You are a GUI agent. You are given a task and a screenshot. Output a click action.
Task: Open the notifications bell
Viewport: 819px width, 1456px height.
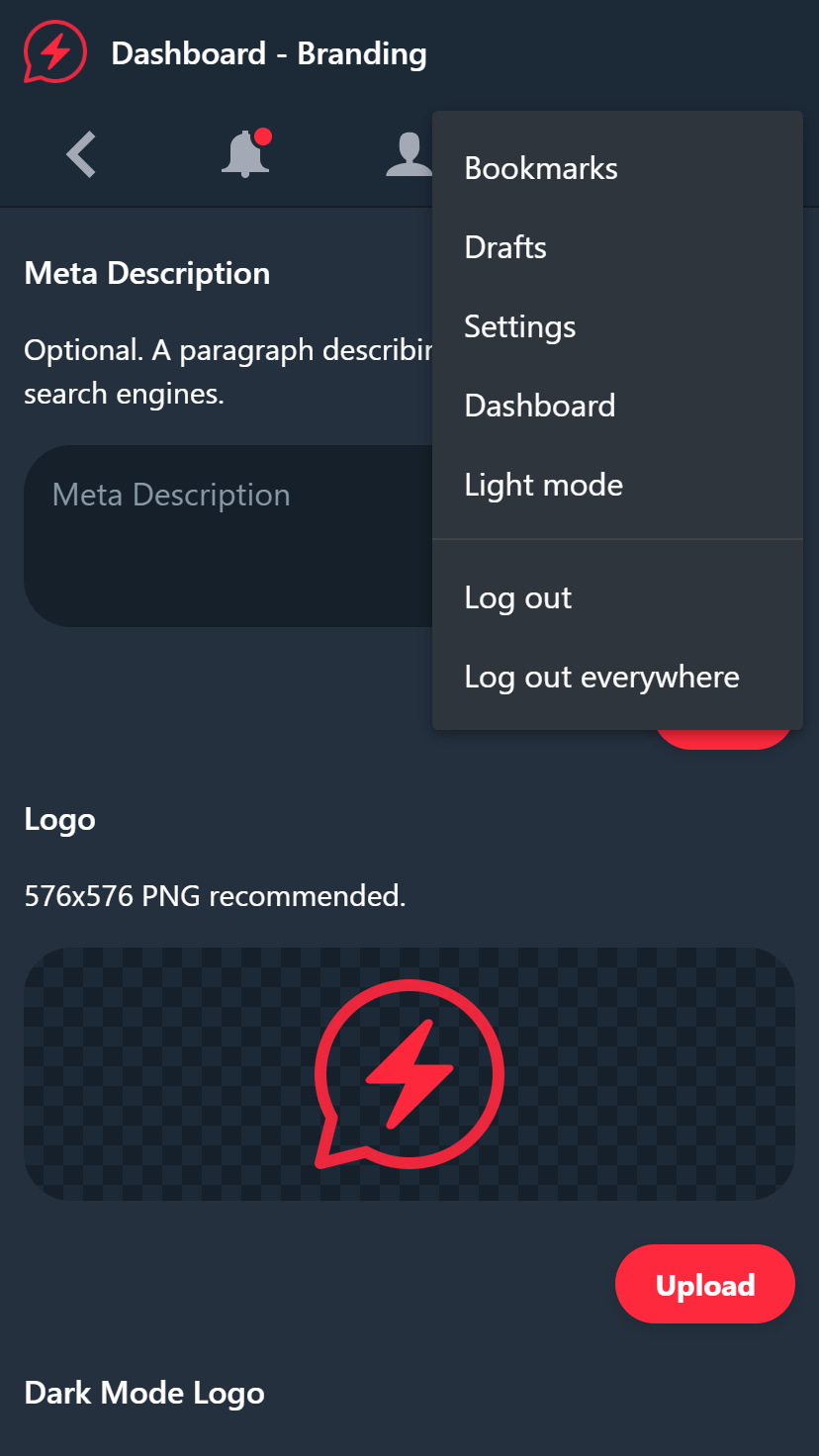click(245, 154)
